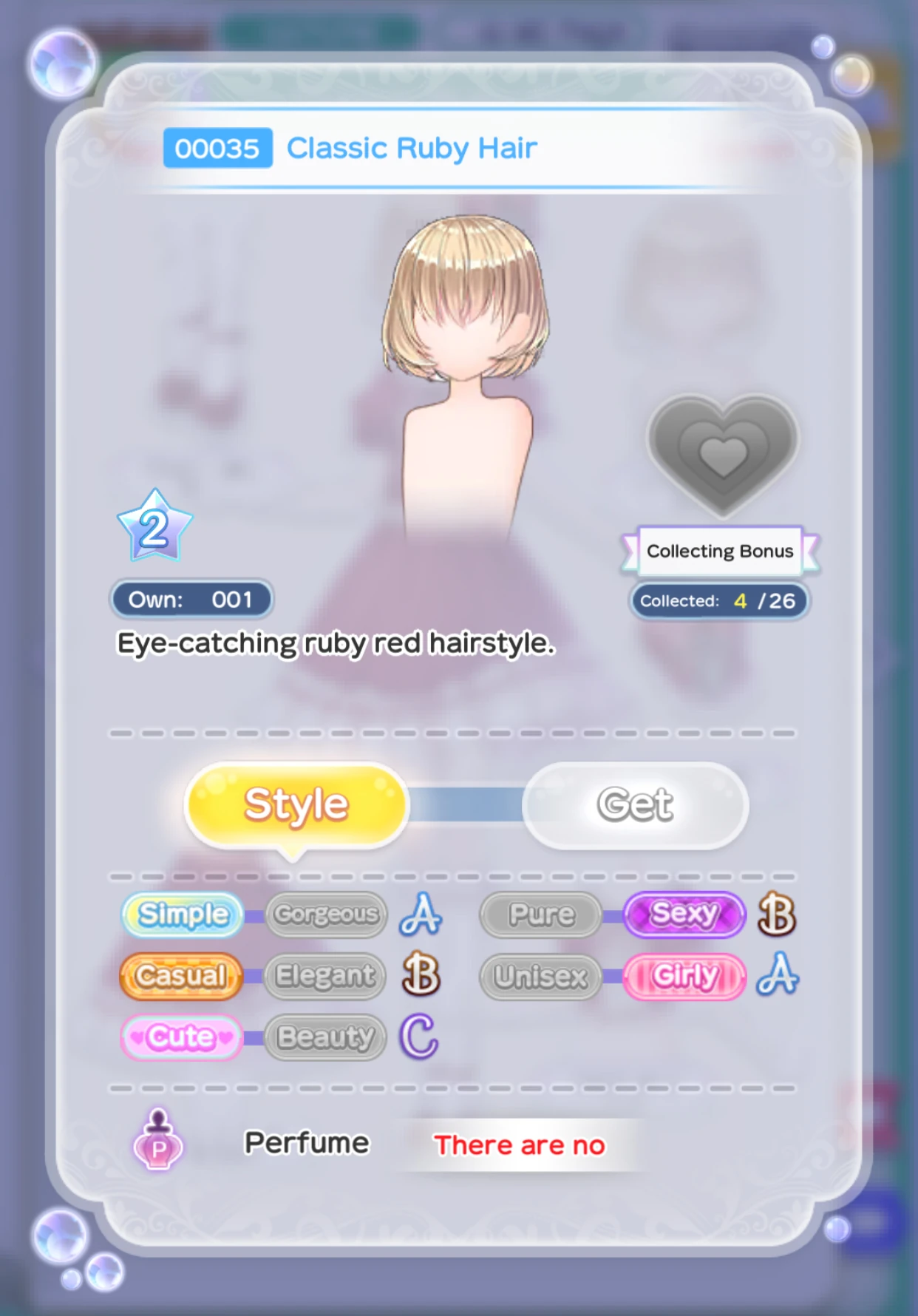Click the Own: 001 counter
The image size is (918, 1316).
pyautogui.click(x=191, y=600)
